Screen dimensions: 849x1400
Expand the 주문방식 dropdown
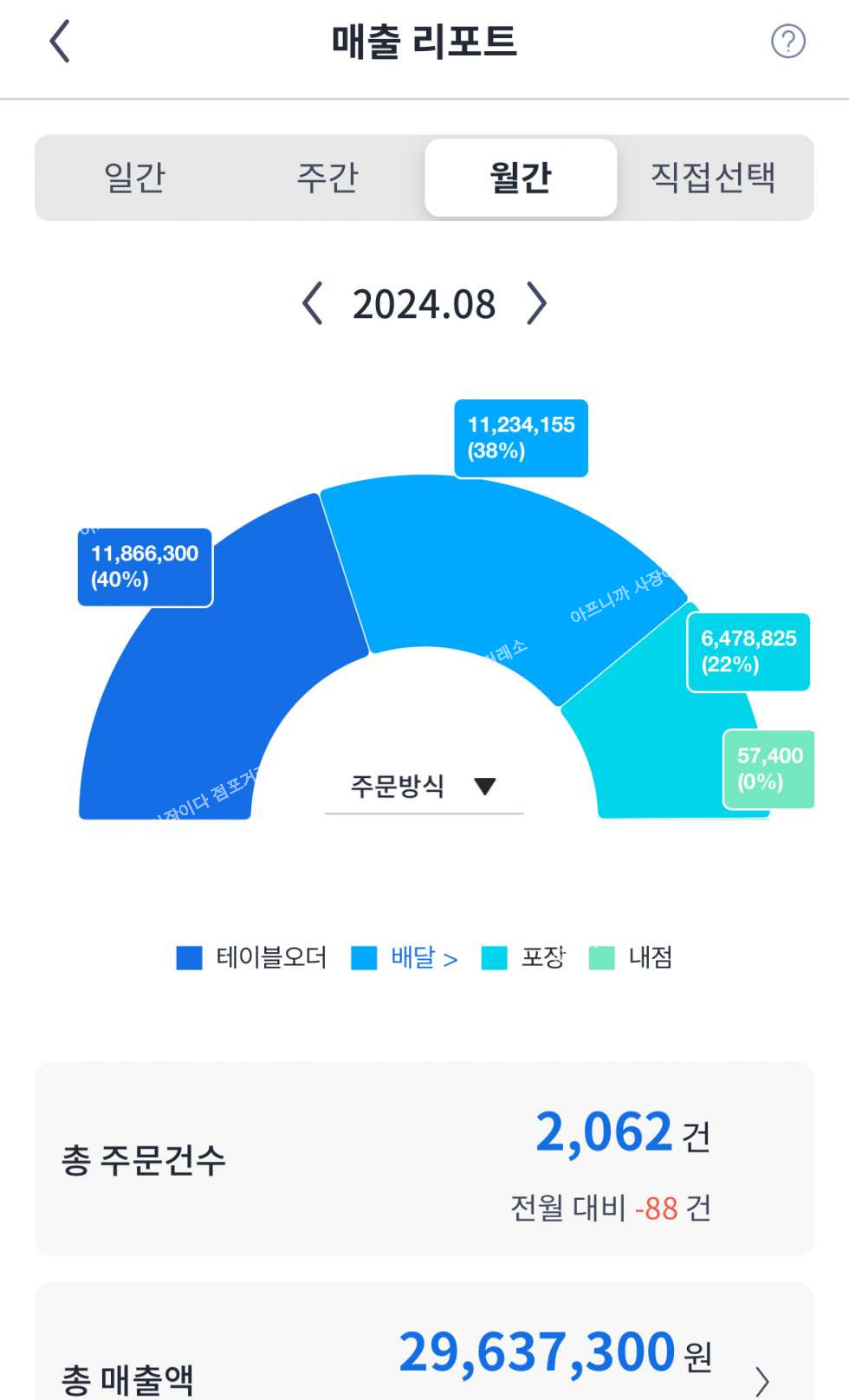pos(424,787)
